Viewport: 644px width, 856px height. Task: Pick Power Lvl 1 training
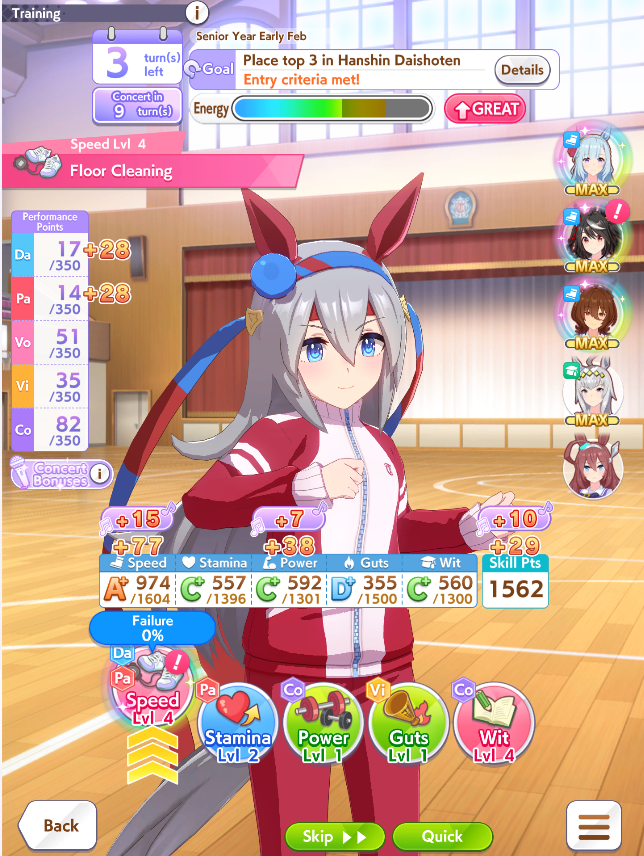pyautogui.click(x=323, y=723)
